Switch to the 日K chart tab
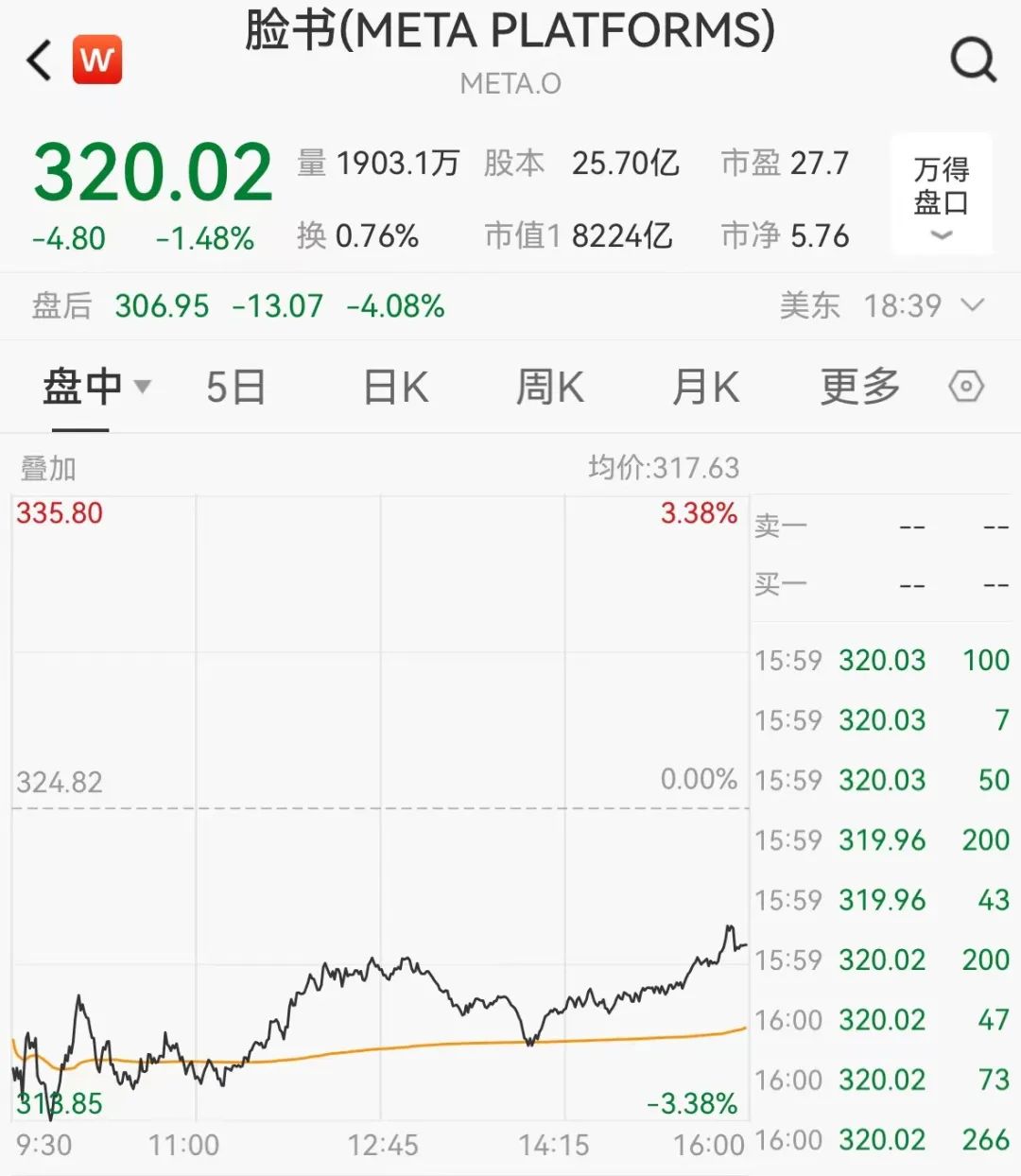 (395, 387)
